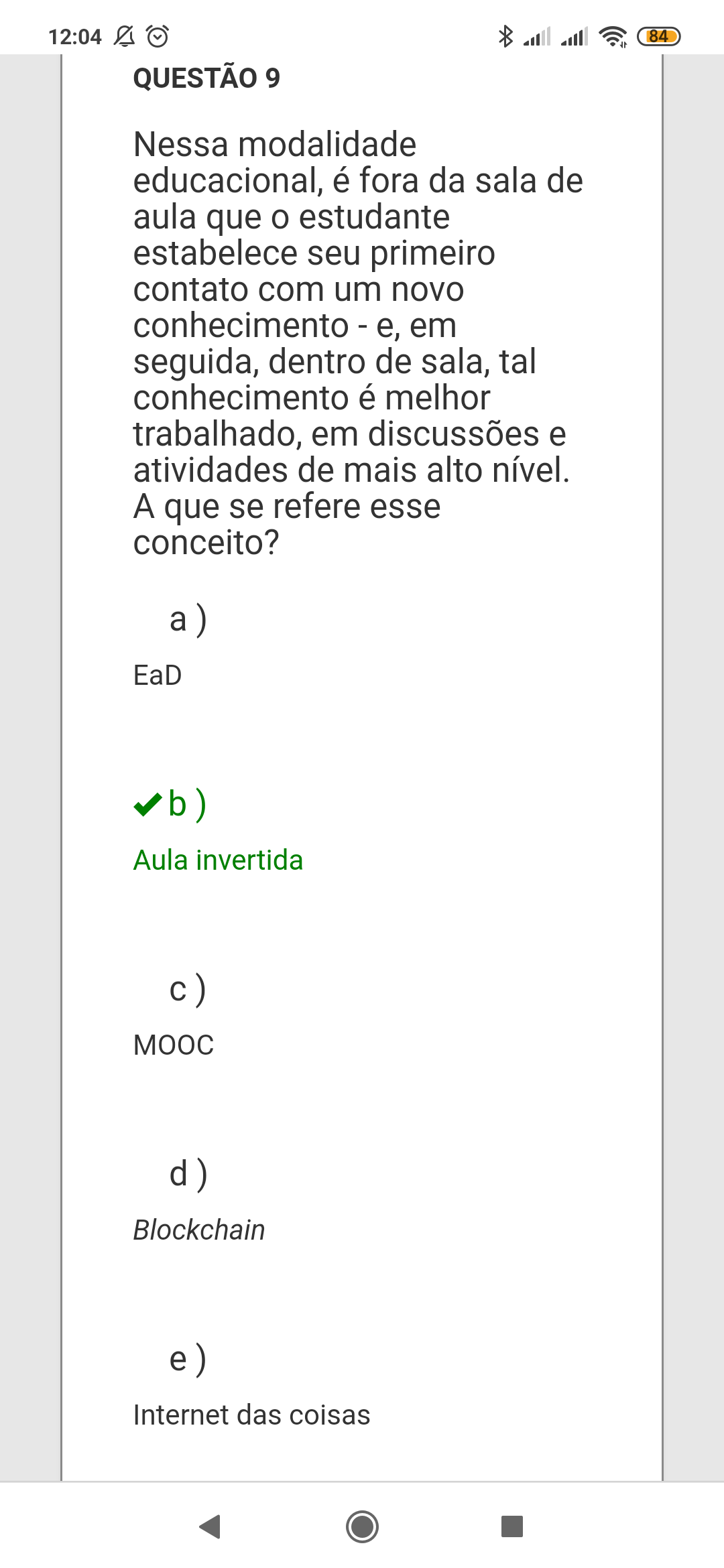Go to the home screen
Screen dimensions: 724x1568
tap(362, 1526)
